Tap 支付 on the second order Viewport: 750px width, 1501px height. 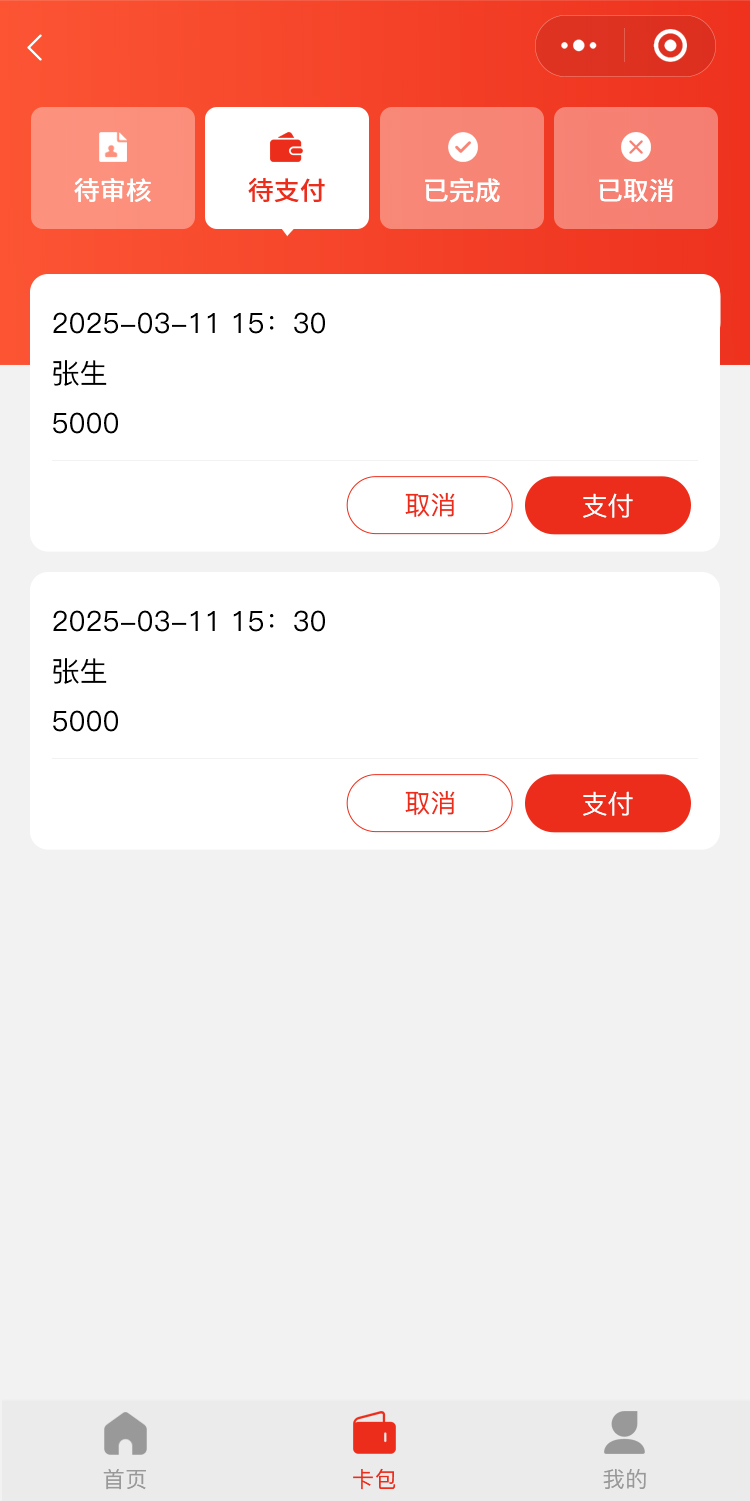[x=608, y=803]
